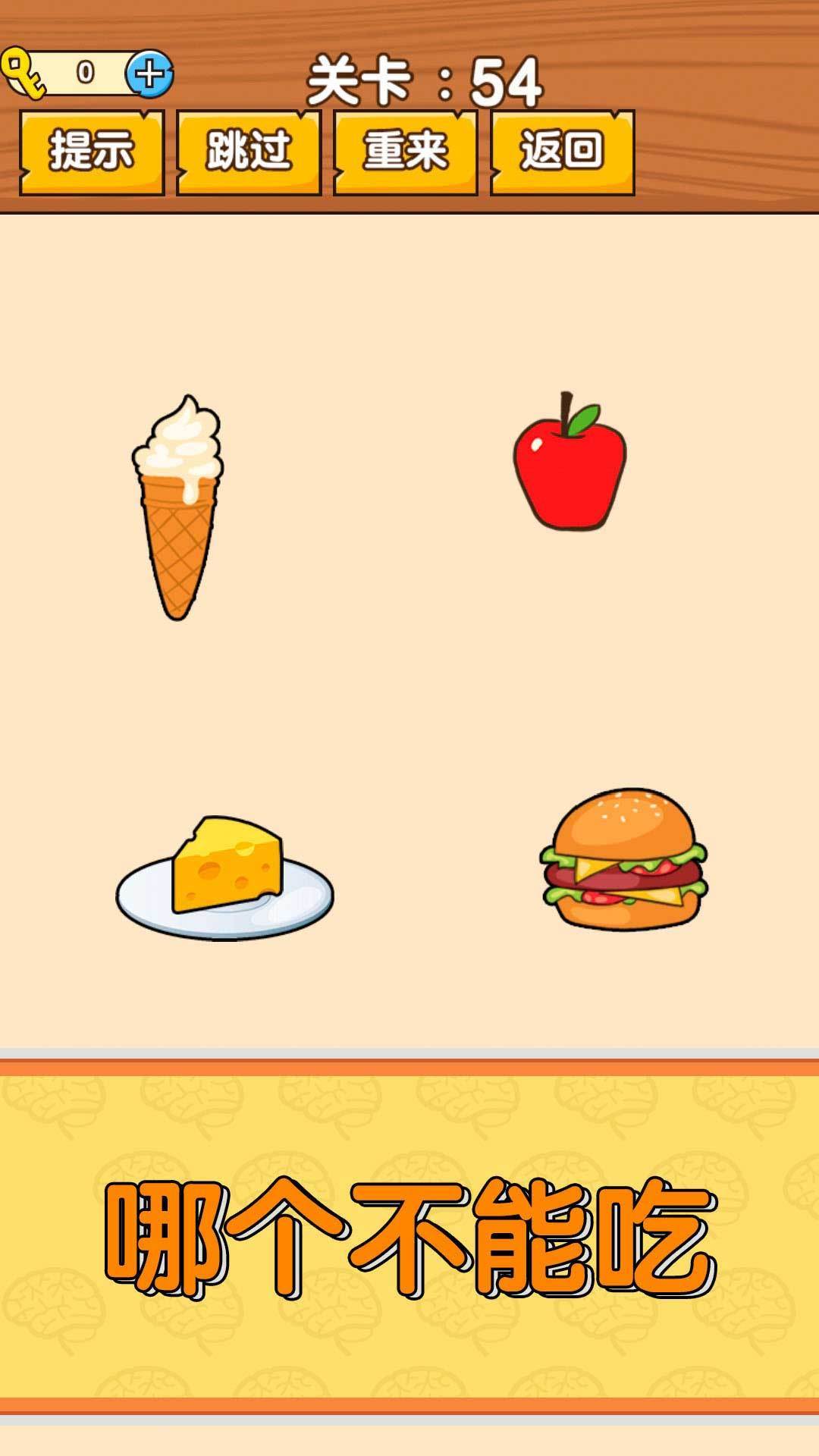This screenshot has height=1456, width=819.
Task: Select the hamburger
Action: point(623,859)
